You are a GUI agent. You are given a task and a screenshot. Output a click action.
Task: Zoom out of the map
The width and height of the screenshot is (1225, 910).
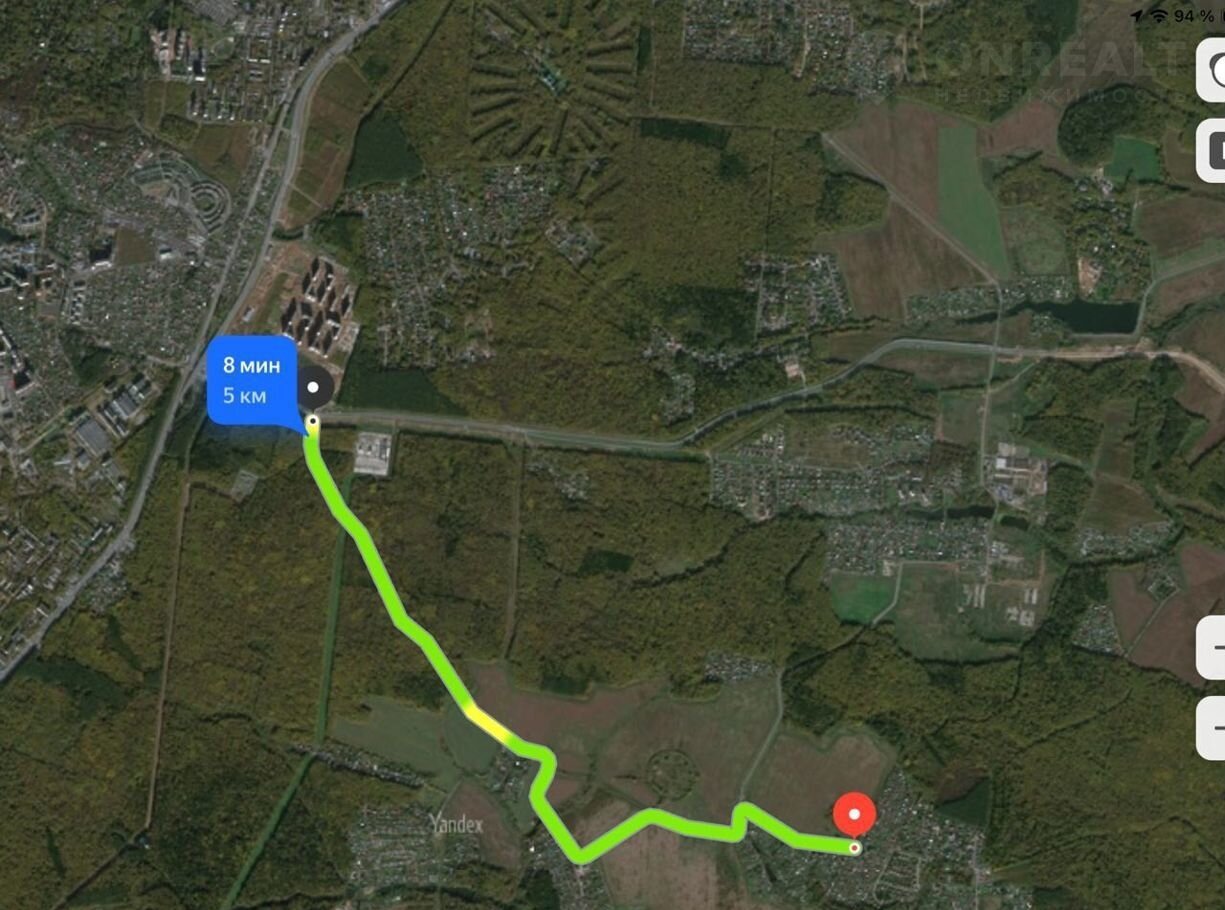click(x=1212, y=727)
